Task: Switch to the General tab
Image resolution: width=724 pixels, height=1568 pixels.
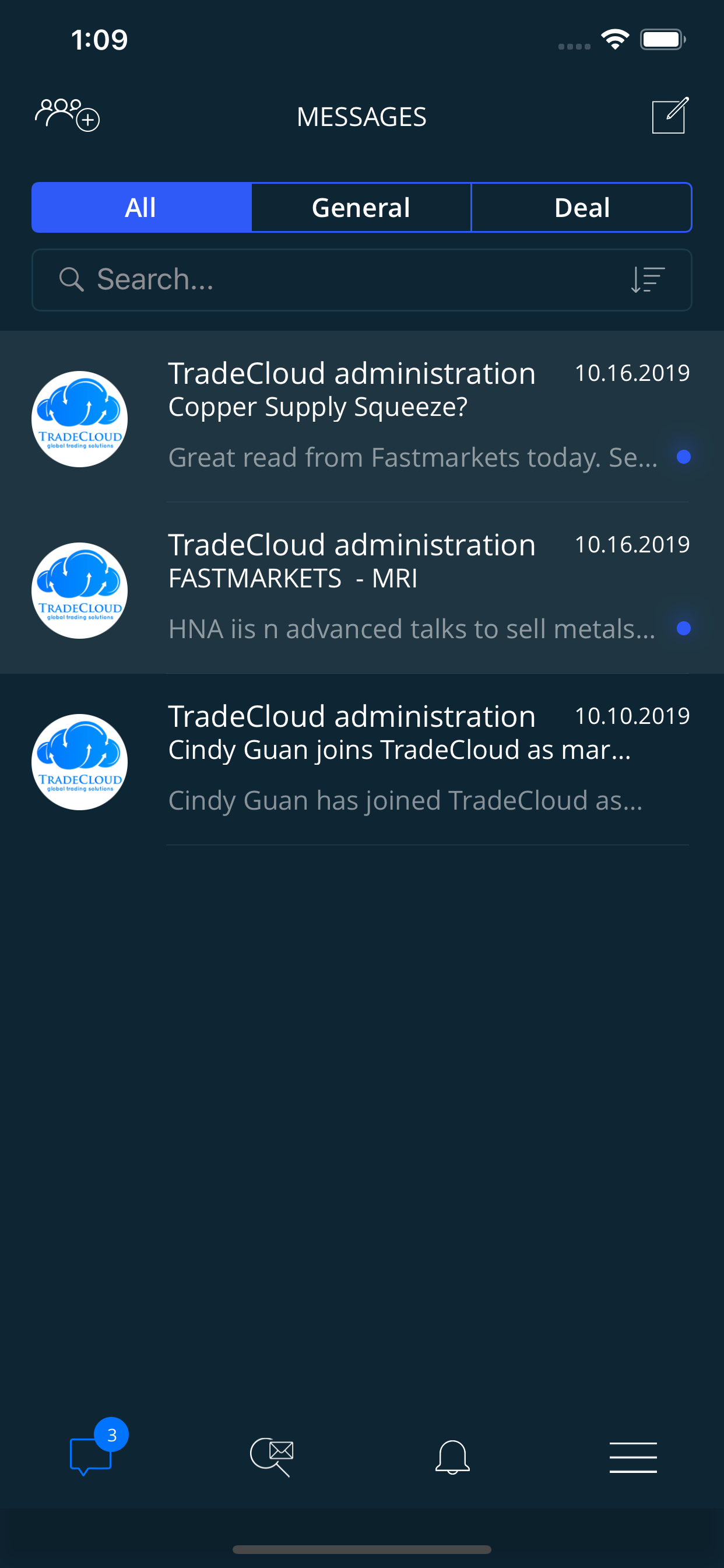Action: point(361,208)
